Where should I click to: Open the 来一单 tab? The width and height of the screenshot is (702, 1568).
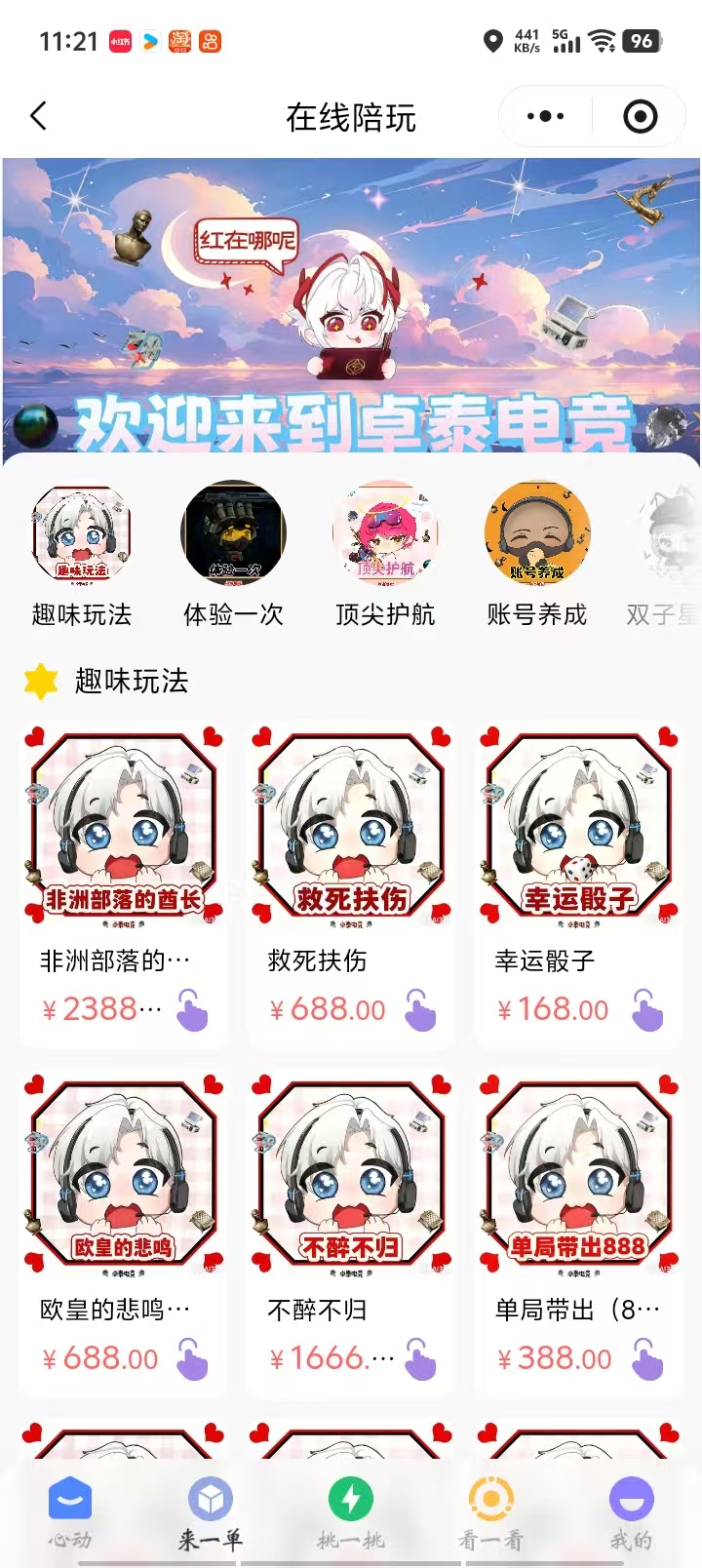(211, 1513)
